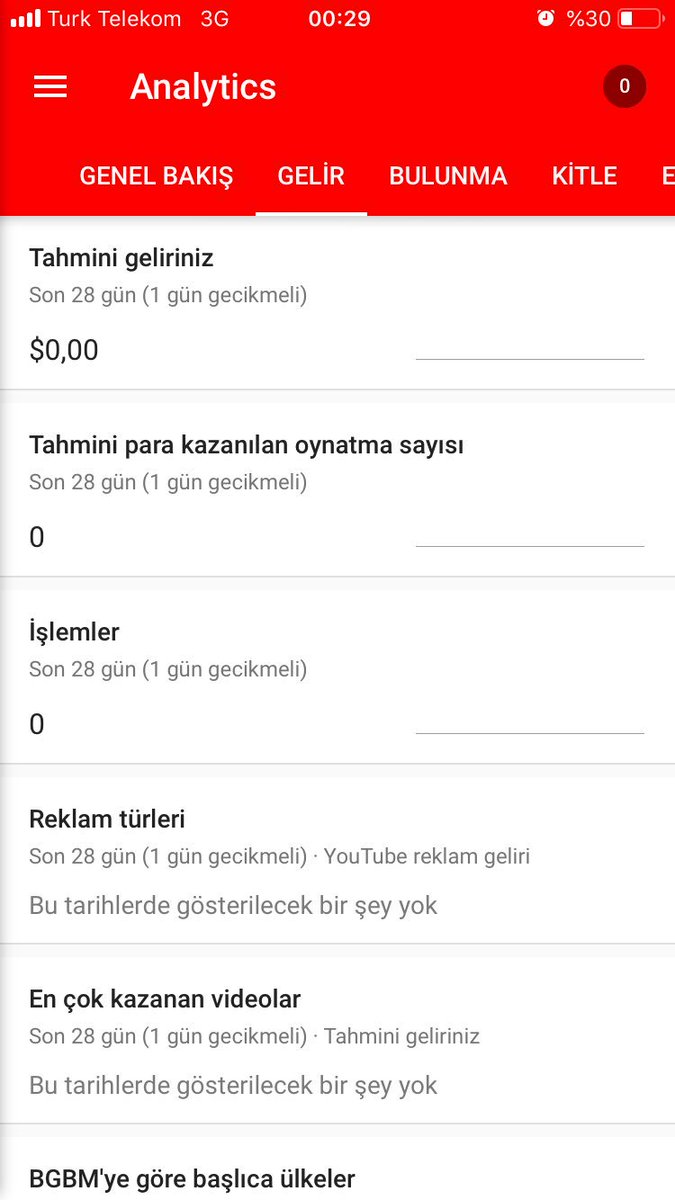Tap the notification counter badge
This screenshot has height=1200, width=675.
(x=624, y=87)
